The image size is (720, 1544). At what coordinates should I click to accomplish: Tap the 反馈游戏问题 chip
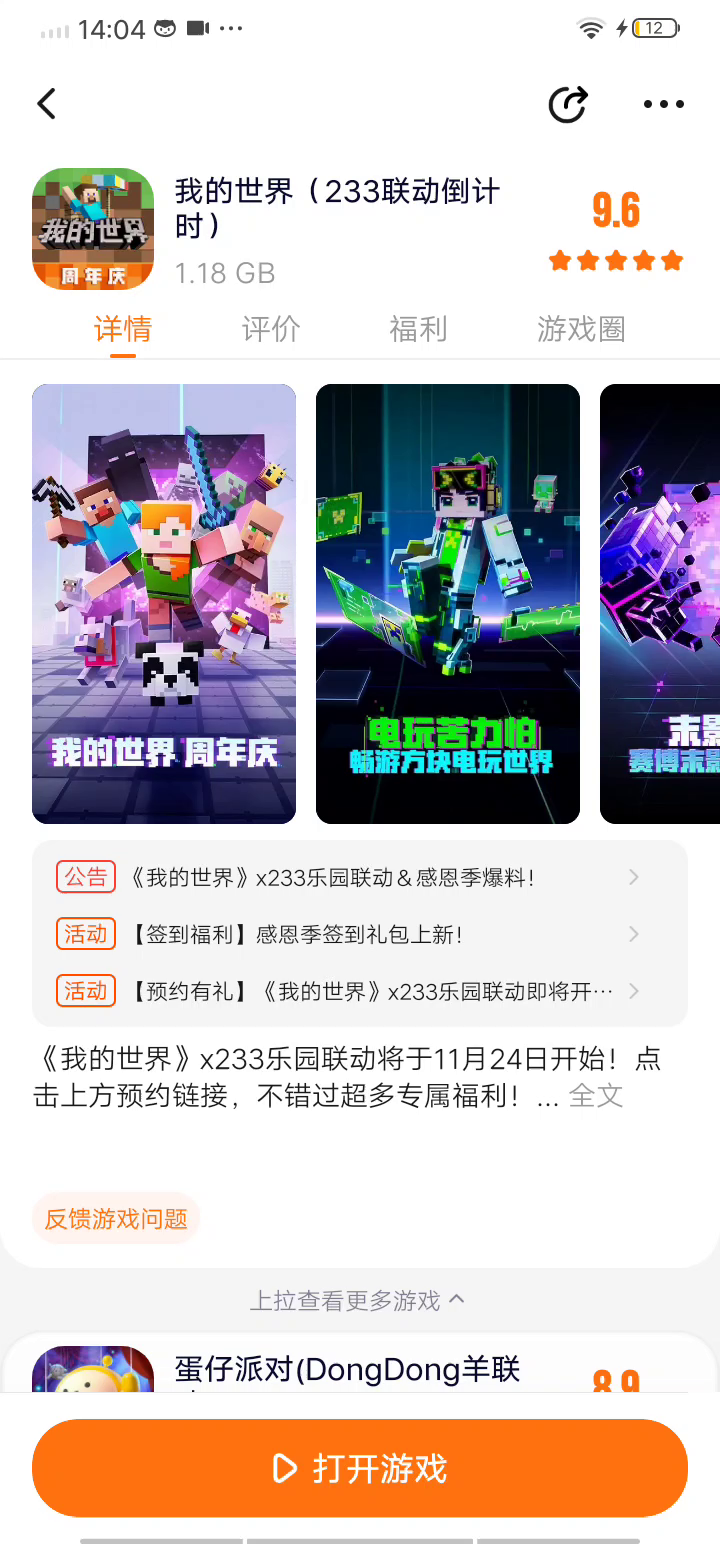(x=116, y=1219)
